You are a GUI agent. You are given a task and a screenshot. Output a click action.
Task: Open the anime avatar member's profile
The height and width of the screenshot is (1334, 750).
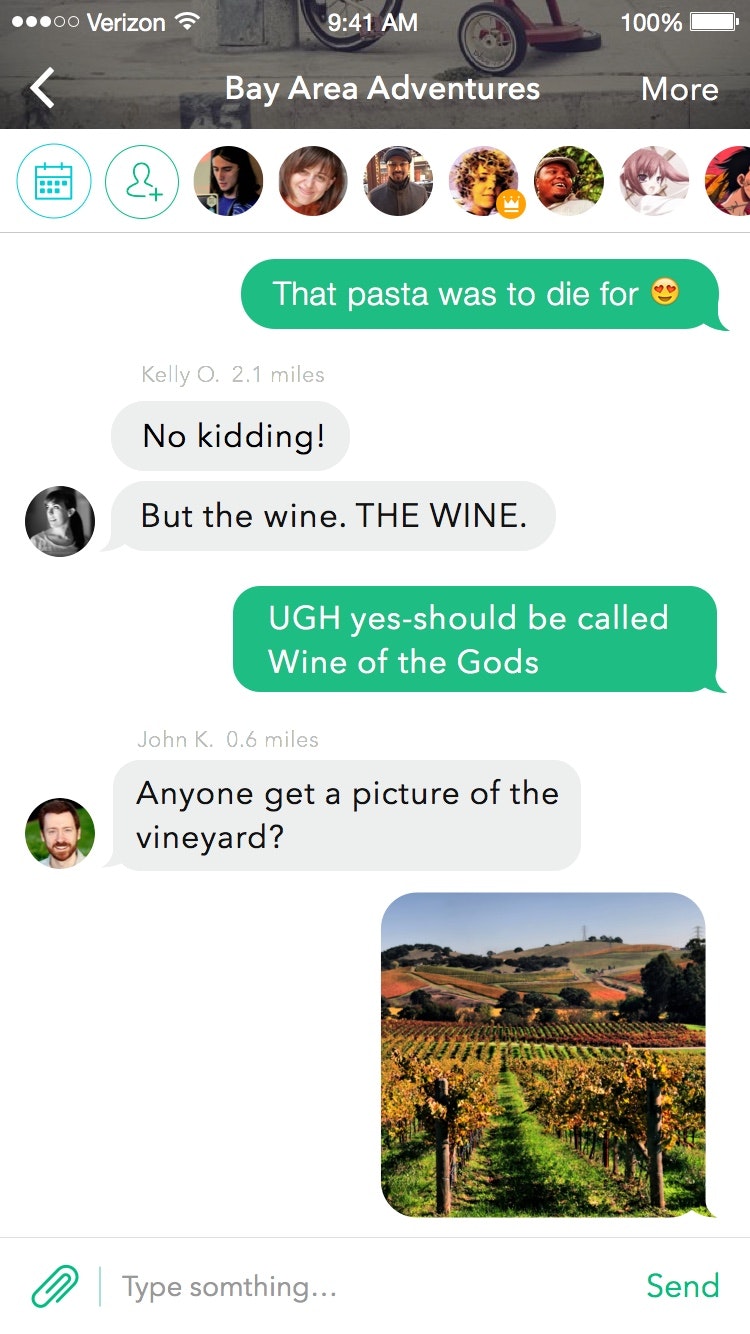[x=655, y=182]
